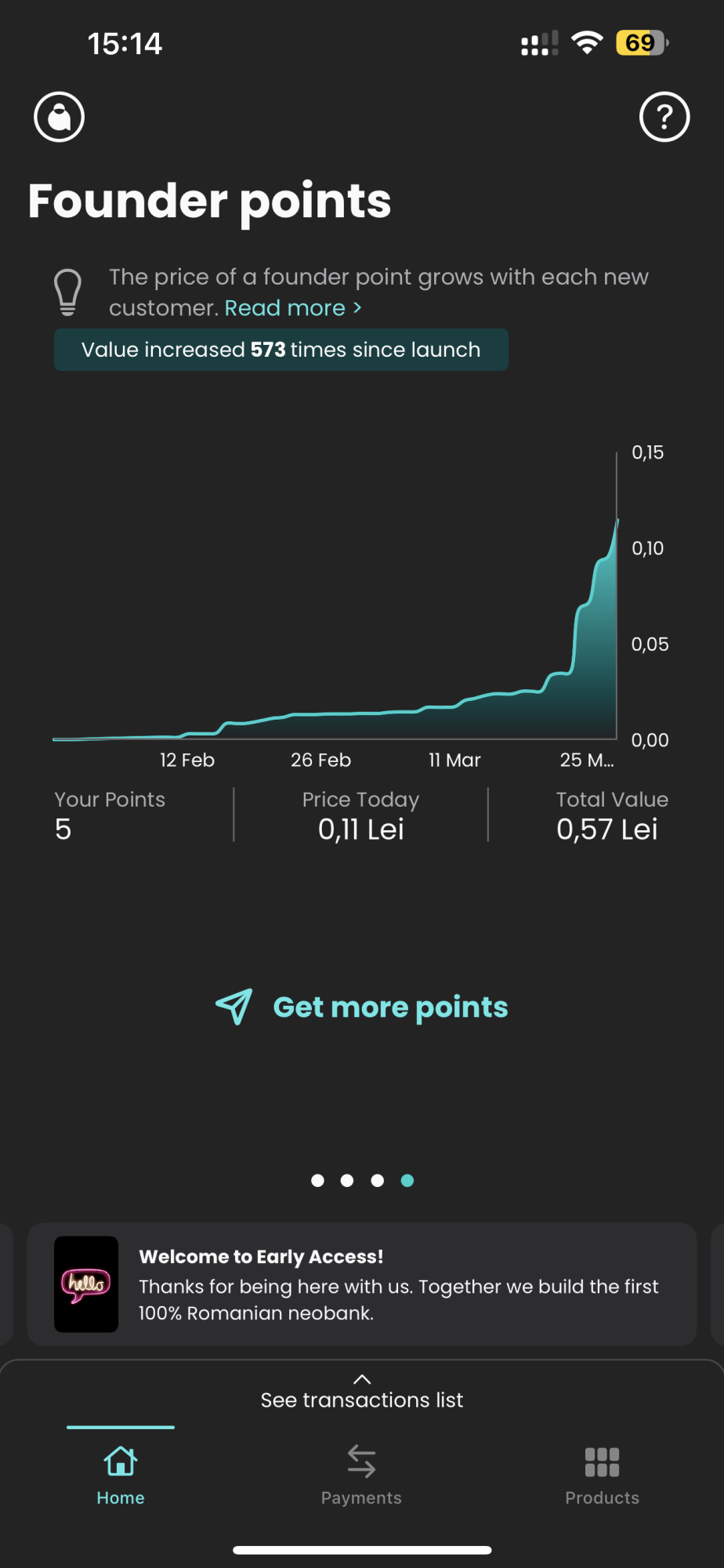Select the first page indicator dot
The width and height of the screenshot is (724, 1568).
click(317, 1181)
